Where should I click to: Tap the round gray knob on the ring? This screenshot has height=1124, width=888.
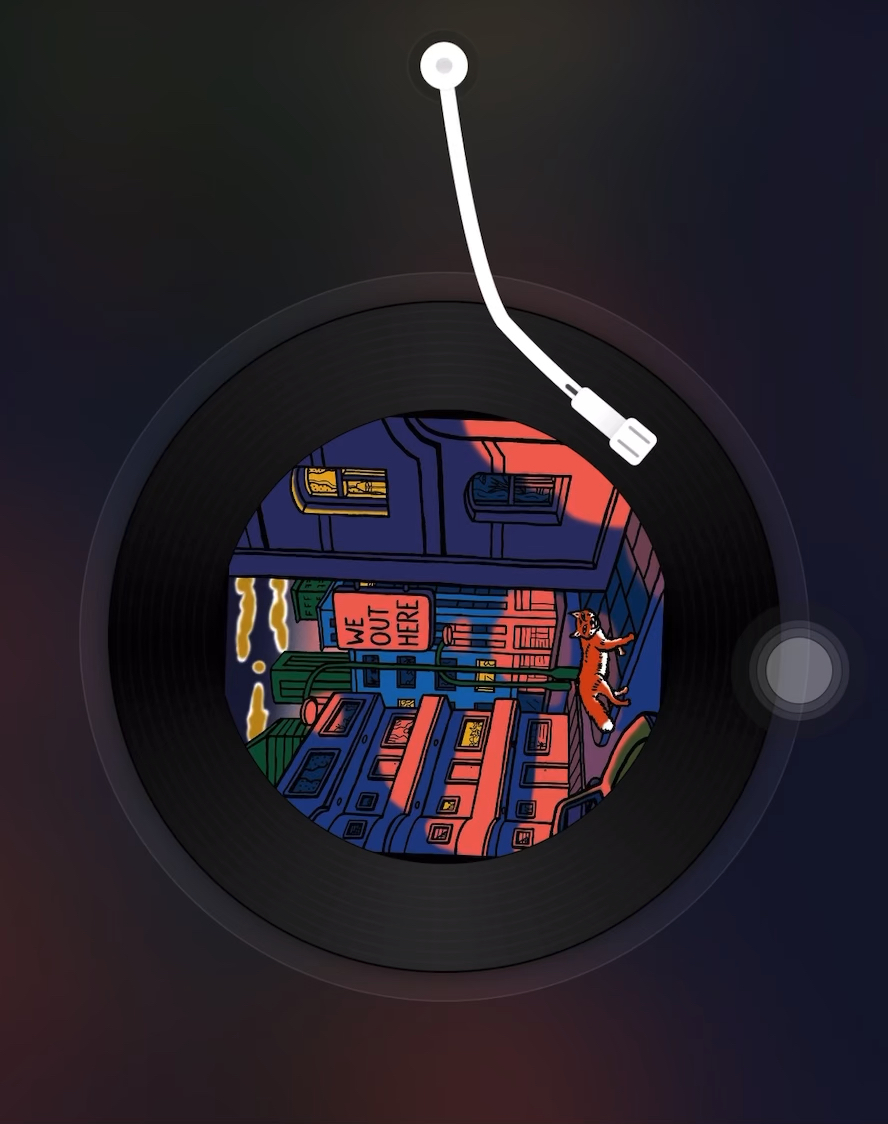tap(798, 670)
